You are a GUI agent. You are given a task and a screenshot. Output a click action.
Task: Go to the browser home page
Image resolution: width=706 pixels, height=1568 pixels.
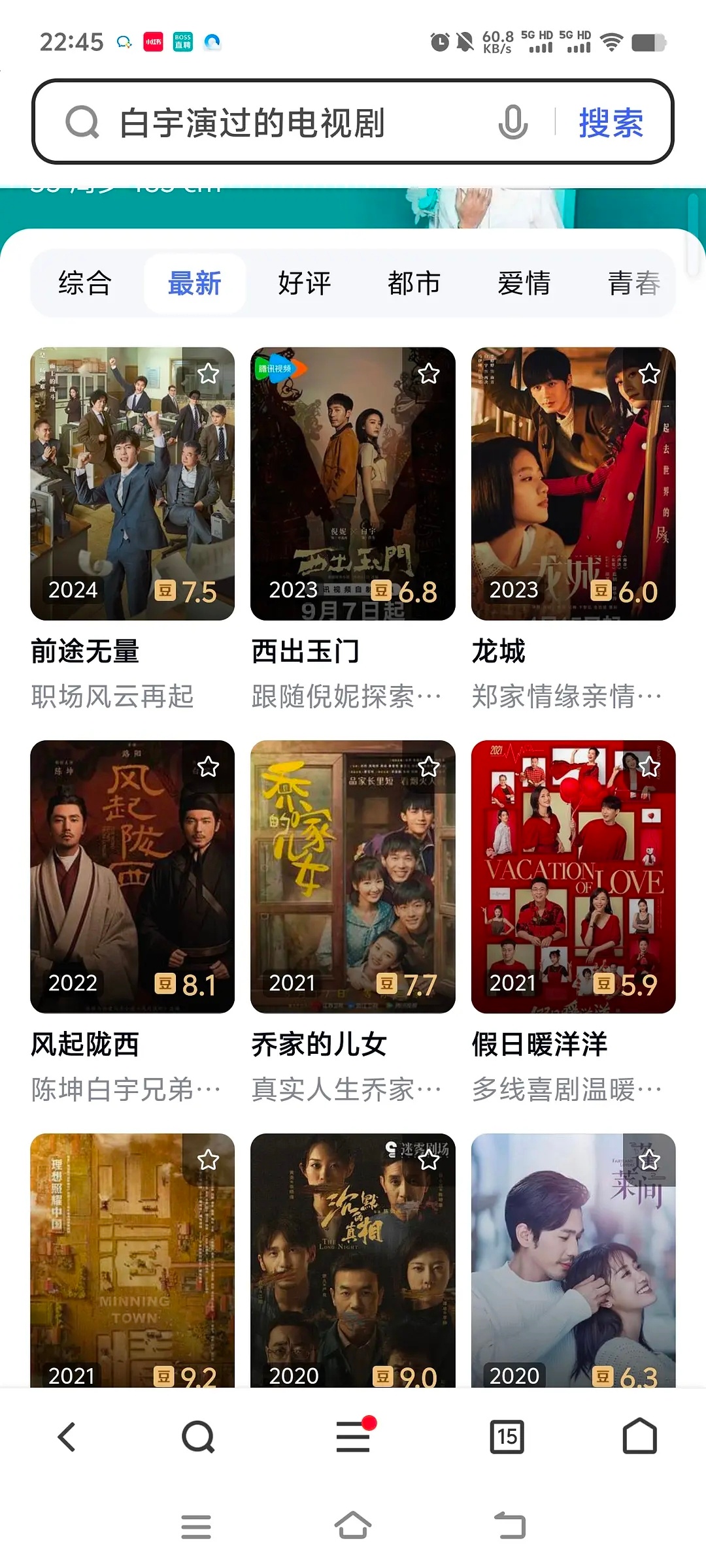(639, 1437)
